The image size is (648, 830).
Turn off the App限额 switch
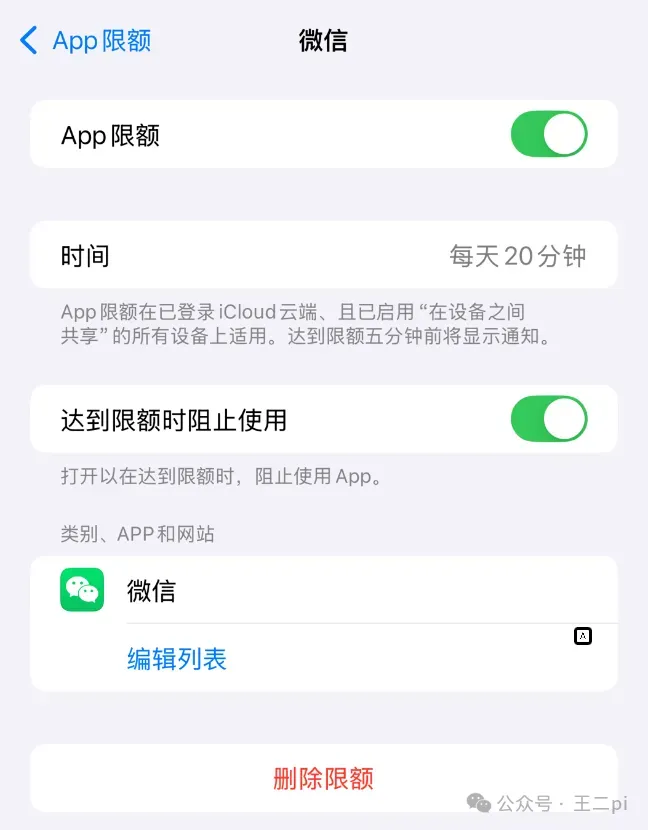point(548,135)
